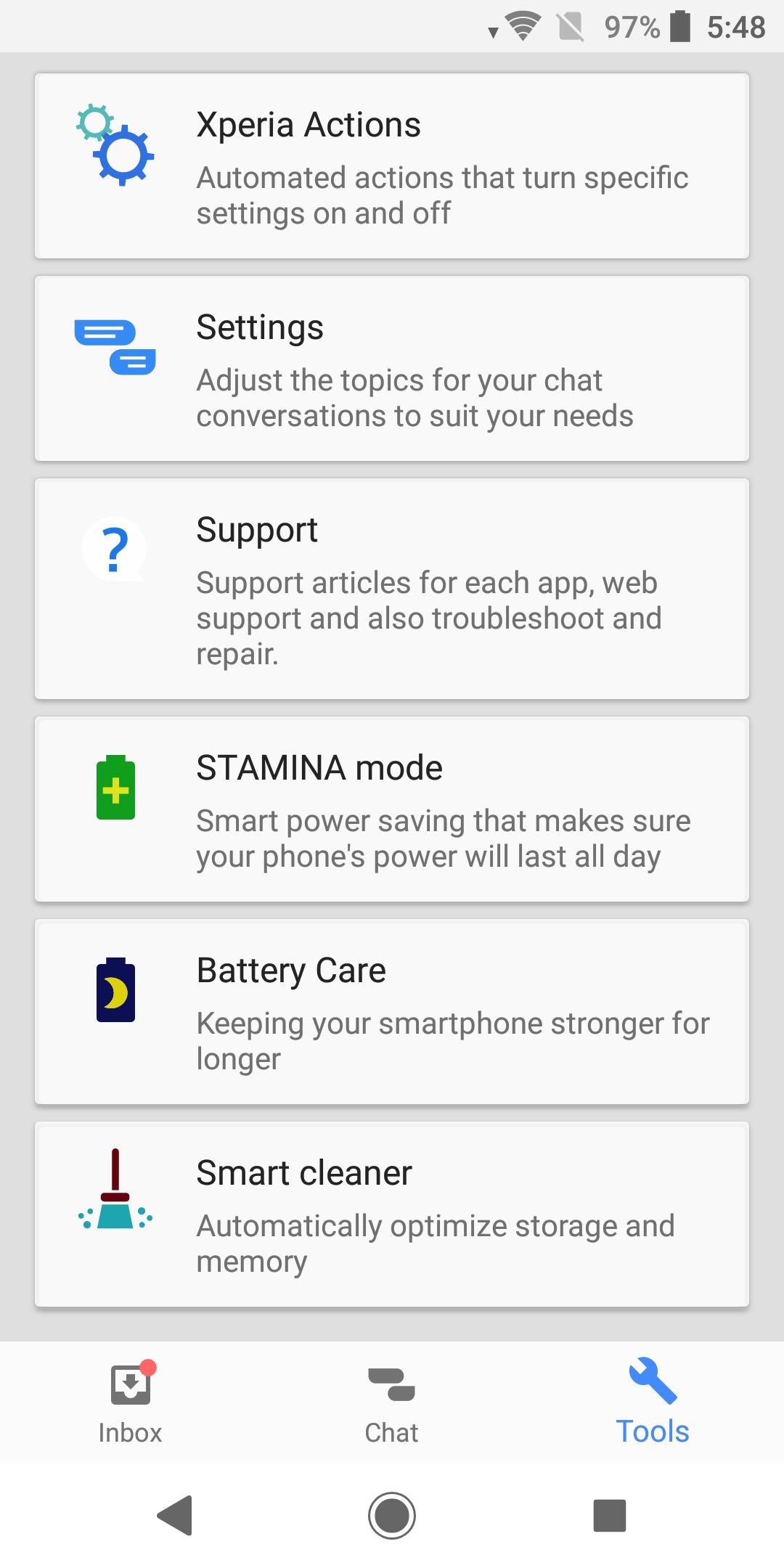Open the Xperia Actions card
784x1568 pixels.
(392, 166)
